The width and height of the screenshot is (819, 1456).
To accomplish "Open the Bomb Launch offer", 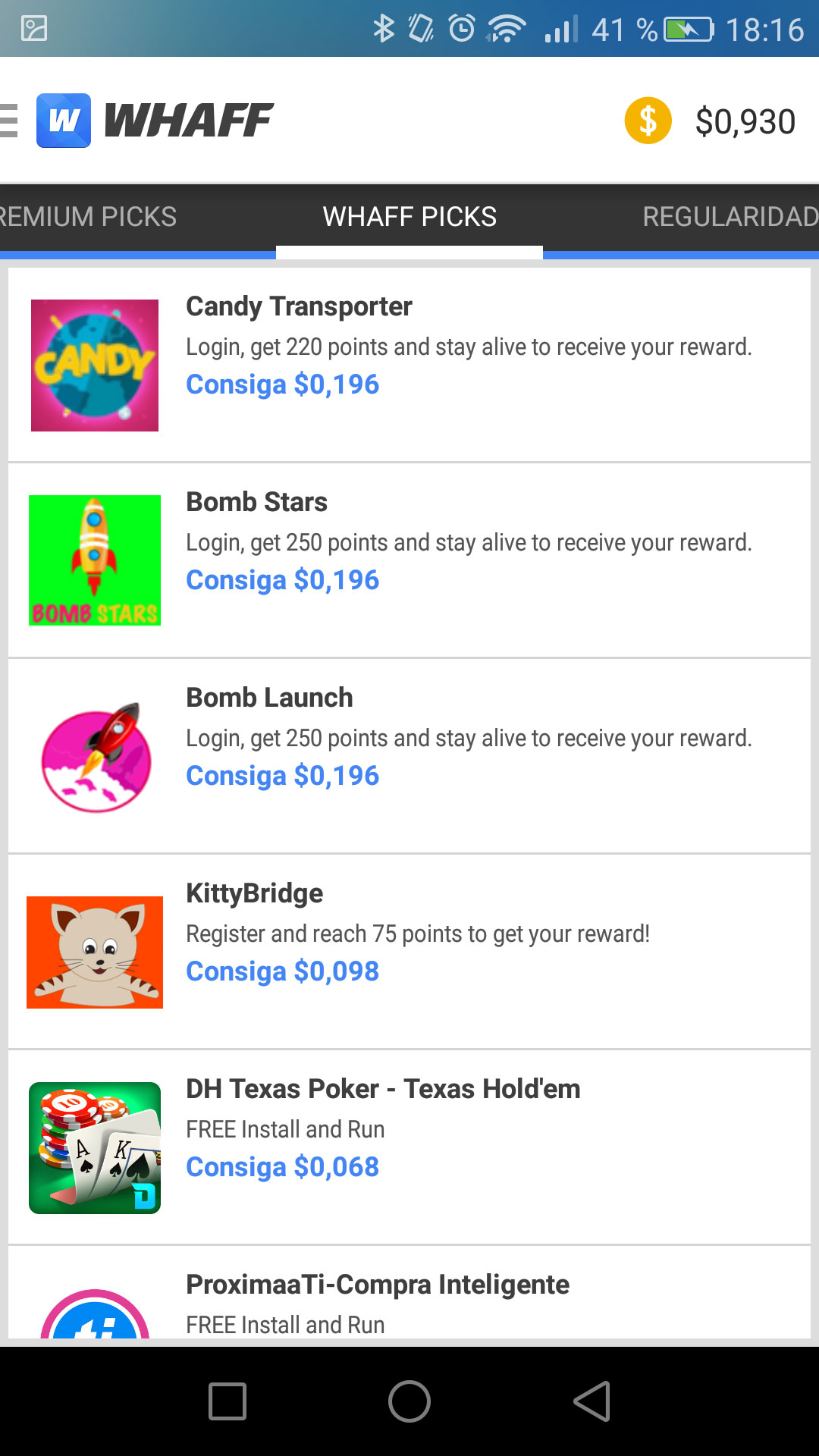I will (409, 756).
